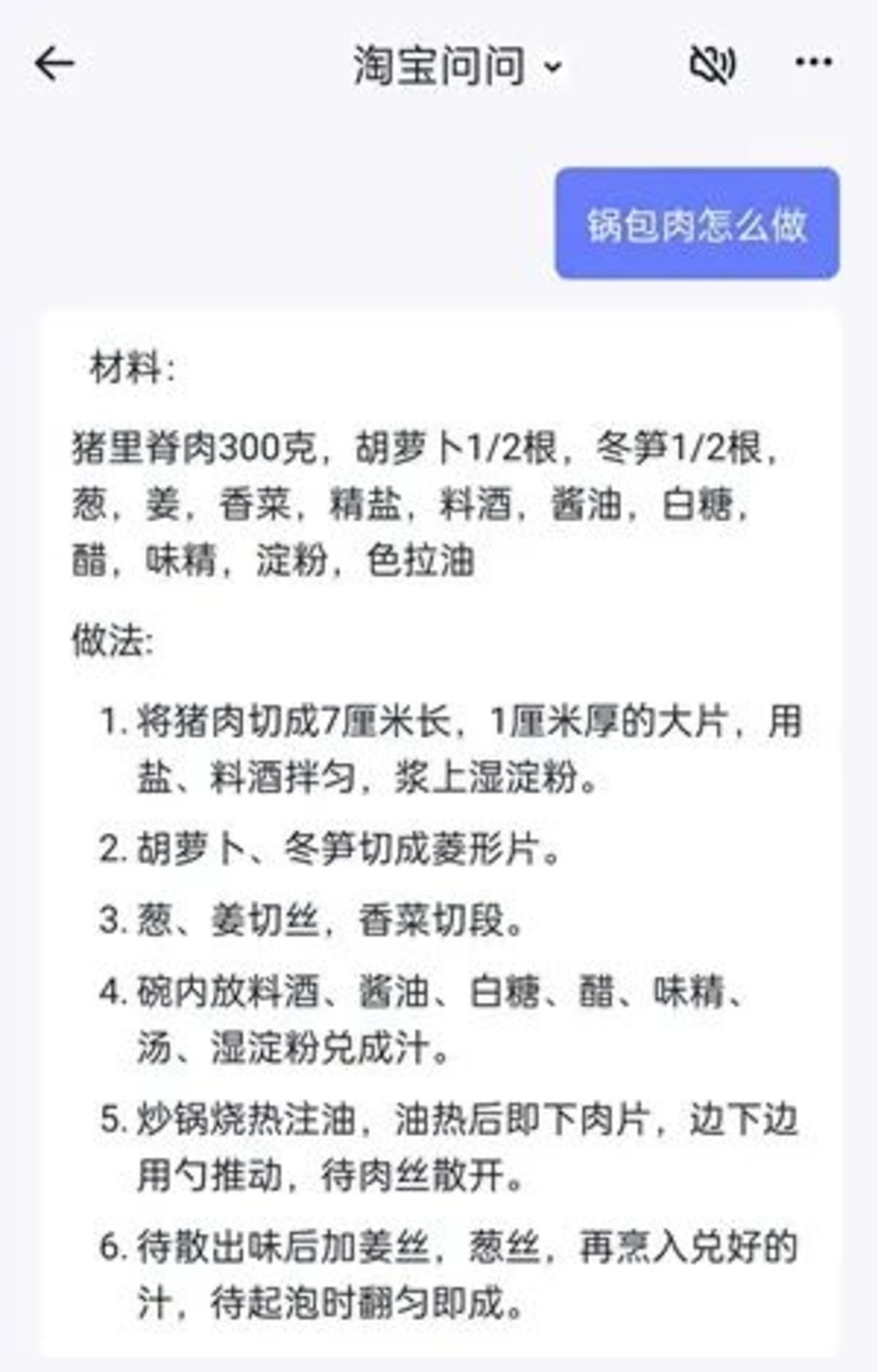Open the three-dot overflow menu
The width and height of the screenshot is (878, 1372).
click(x=813, y=62)
